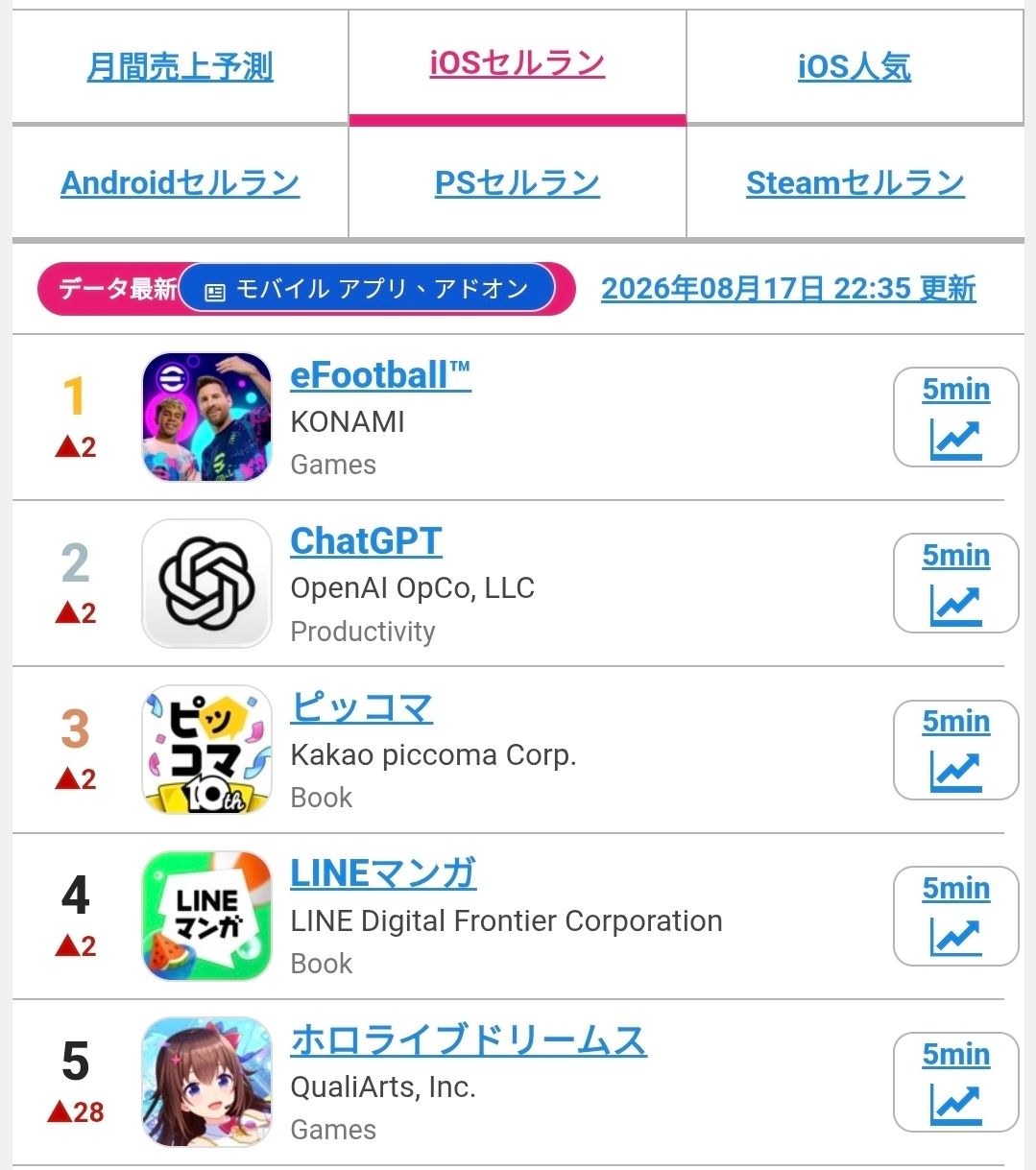1036x1170 pixels.
Task: Open the LINEマンガ title link
Action: point(383,873)
